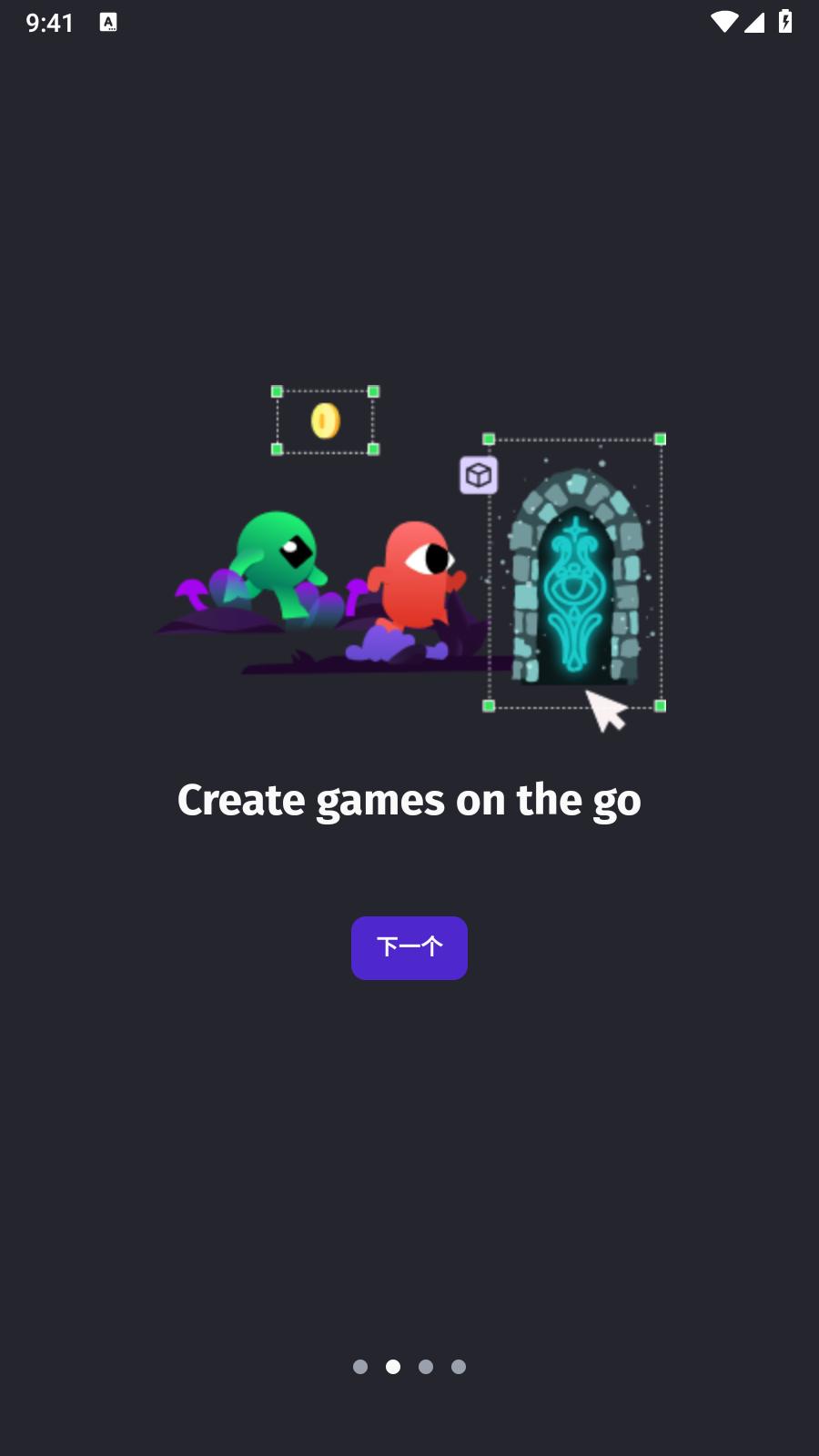This screenshot has width=819, height=1456.
Task: Select the last page indicator dot
Action: coord(459,1366)
